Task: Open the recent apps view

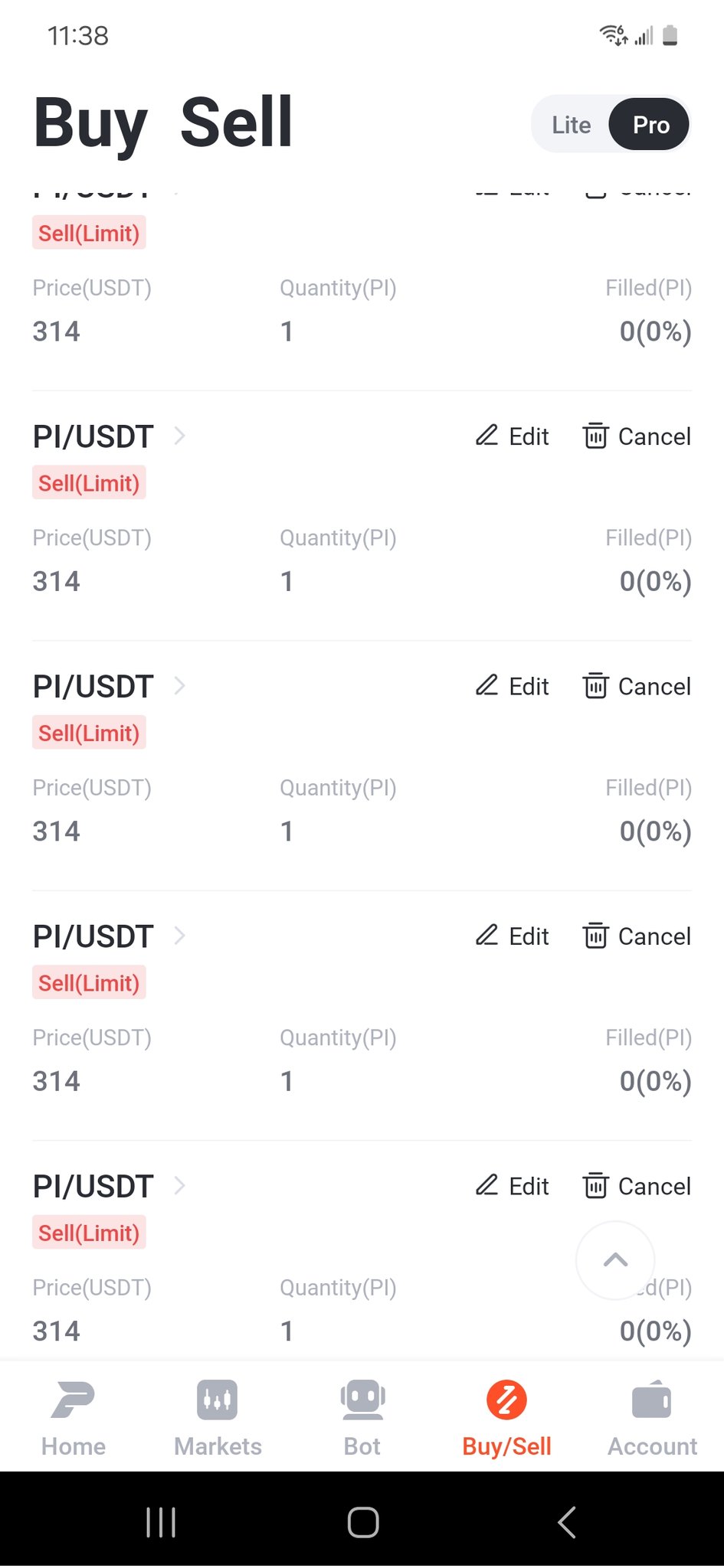Action: point(161,1522)
